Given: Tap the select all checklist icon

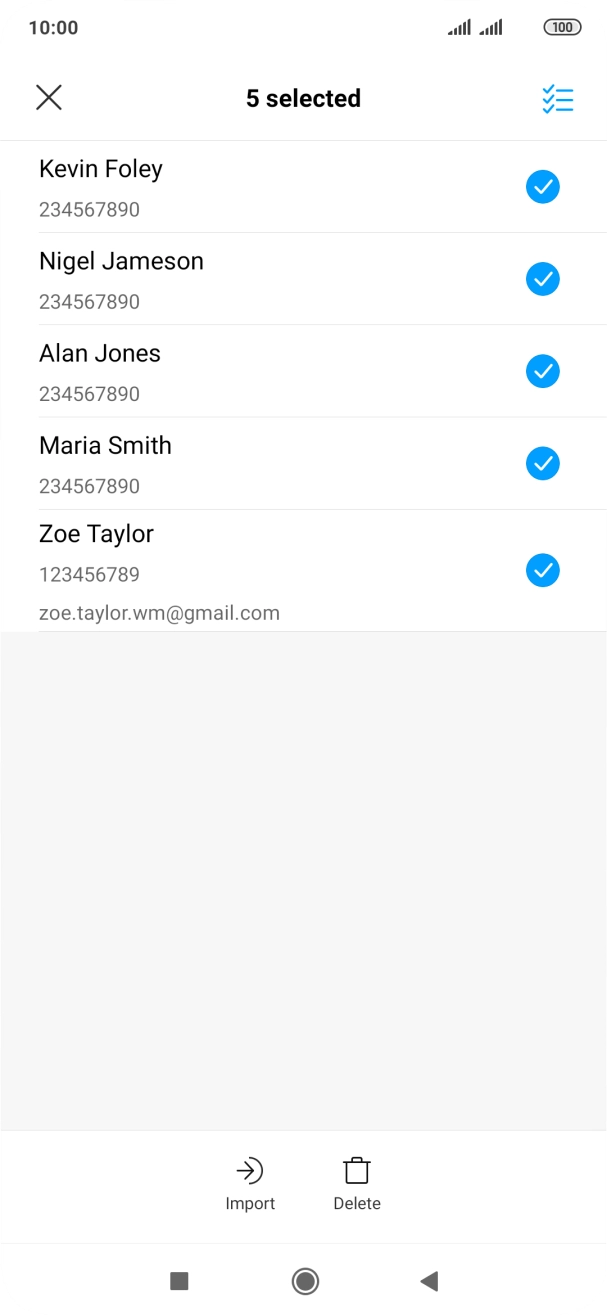Looking at the screenshot, I should pyautogui.click(x=557, y=98).
